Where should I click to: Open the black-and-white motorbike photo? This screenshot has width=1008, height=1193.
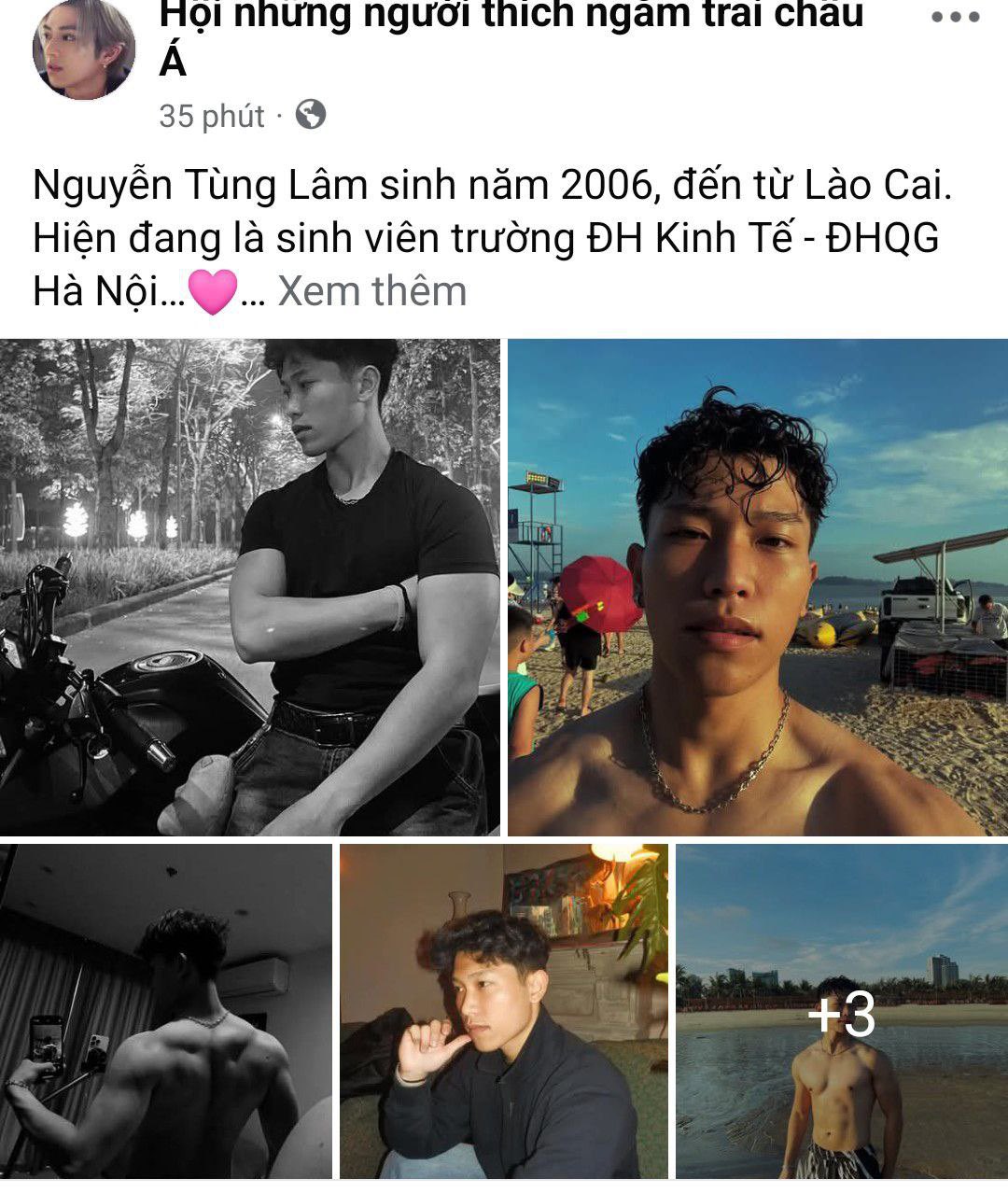tap(249, 586)
